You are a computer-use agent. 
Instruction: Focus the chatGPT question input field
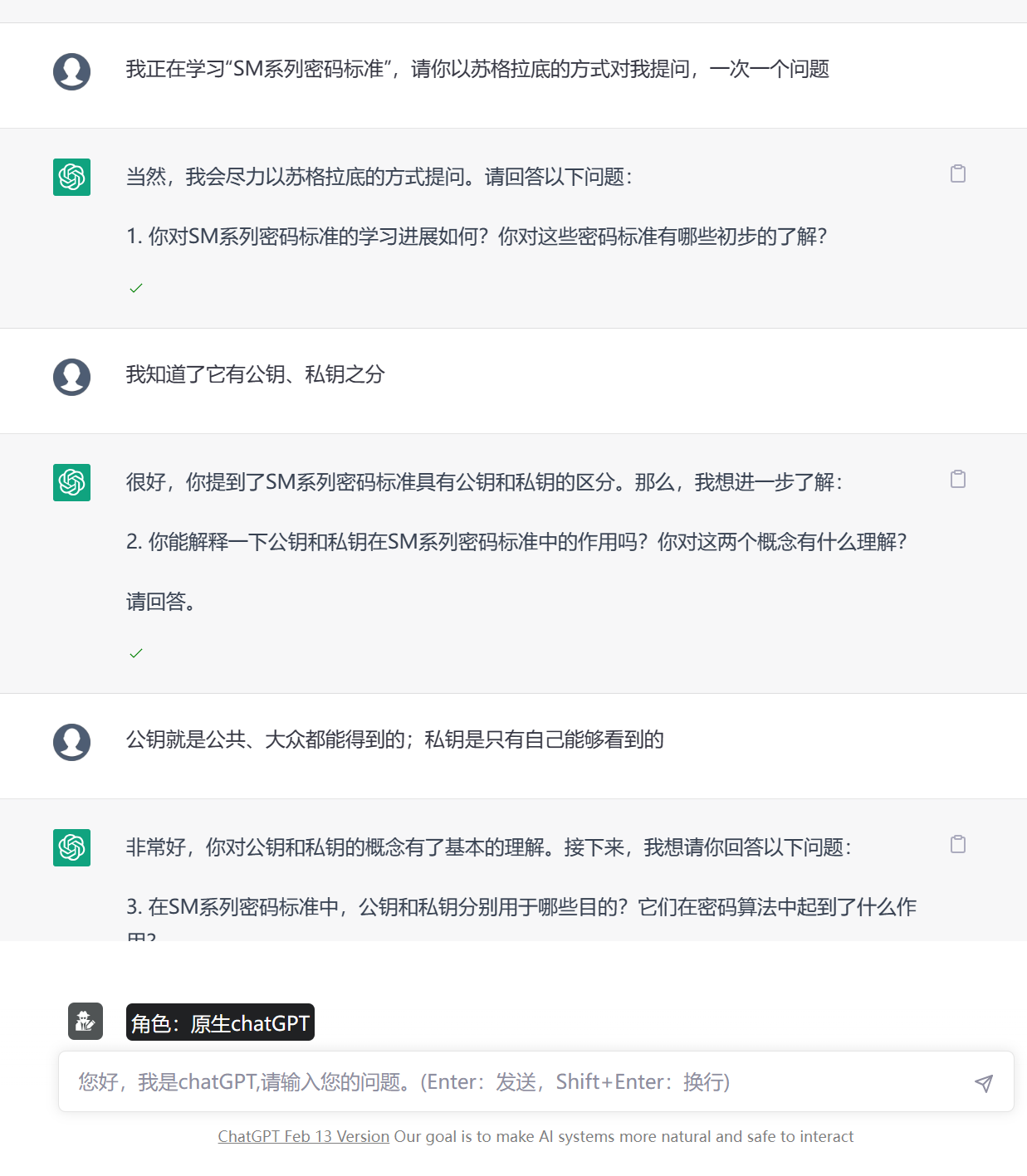515,1081
